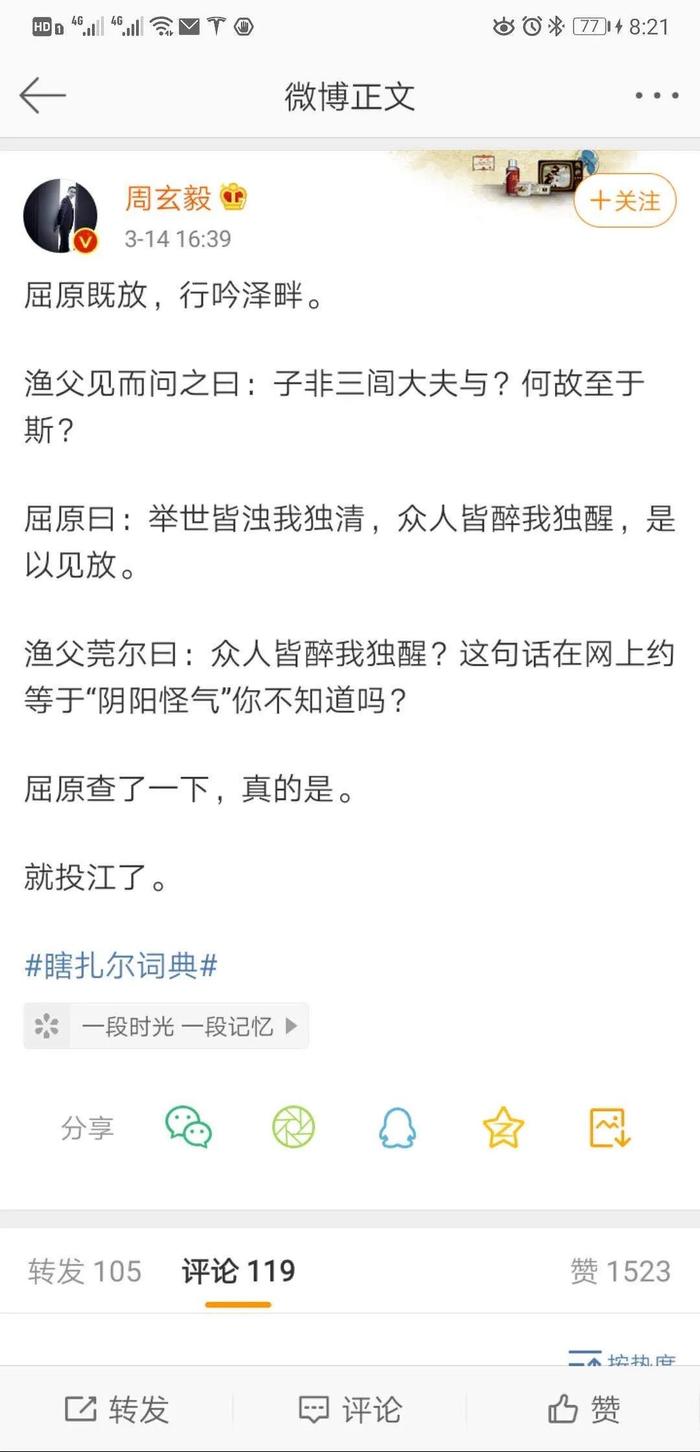
Task: Open the three-dot overflow menu
Action: pyautogui.click(x=656, y=96)
